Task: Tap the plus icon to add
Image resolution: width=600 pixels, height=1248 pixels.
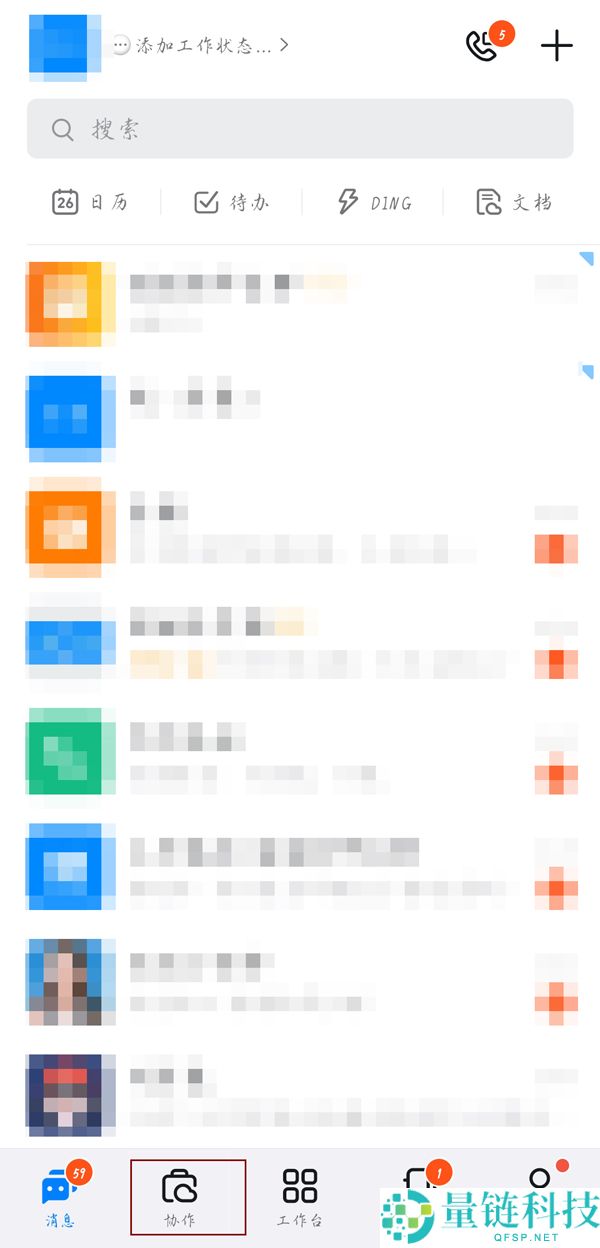Action: [x=557, y=46]
